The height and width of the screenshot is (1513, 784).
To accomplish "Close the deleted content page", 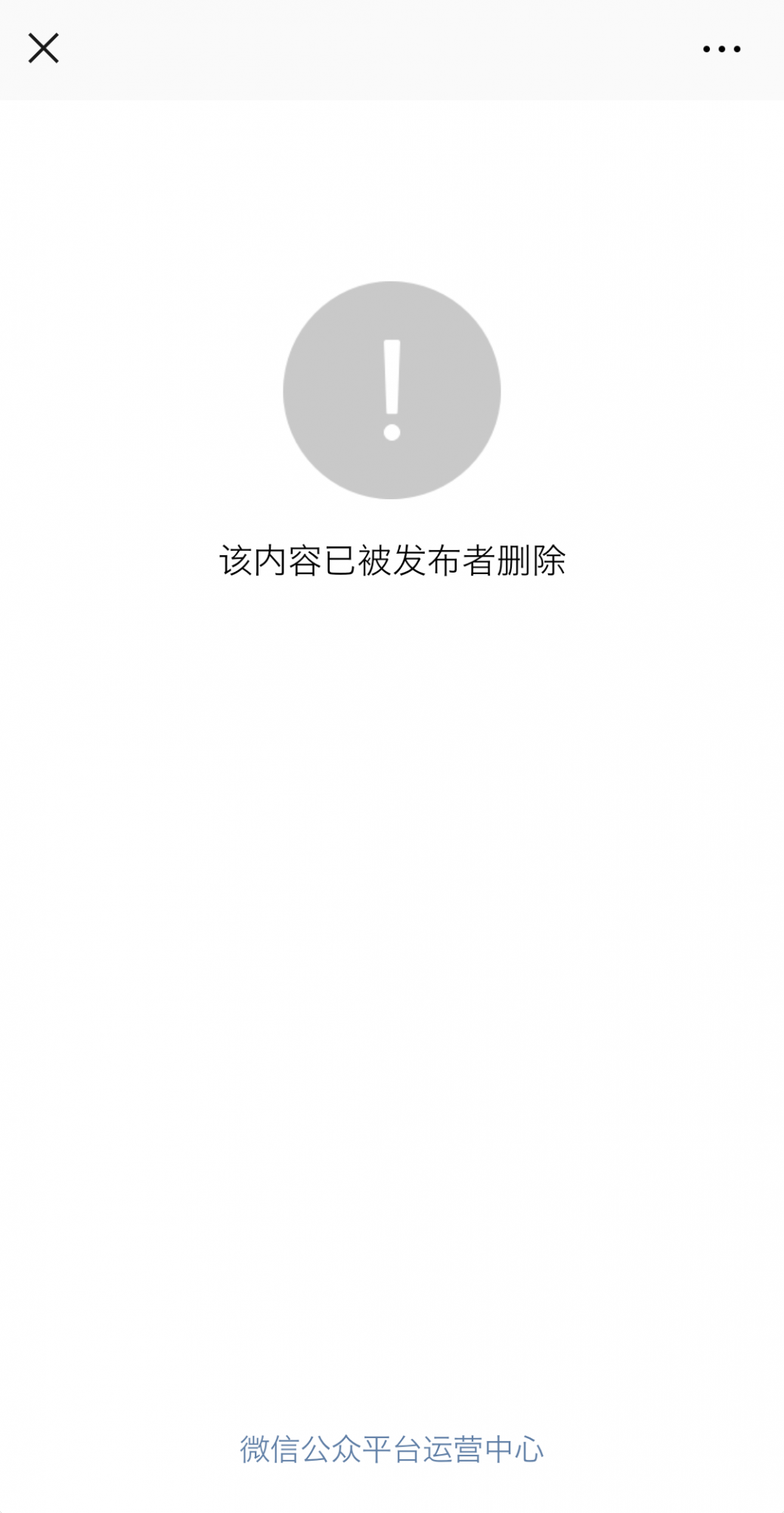I will click(43, 48).
